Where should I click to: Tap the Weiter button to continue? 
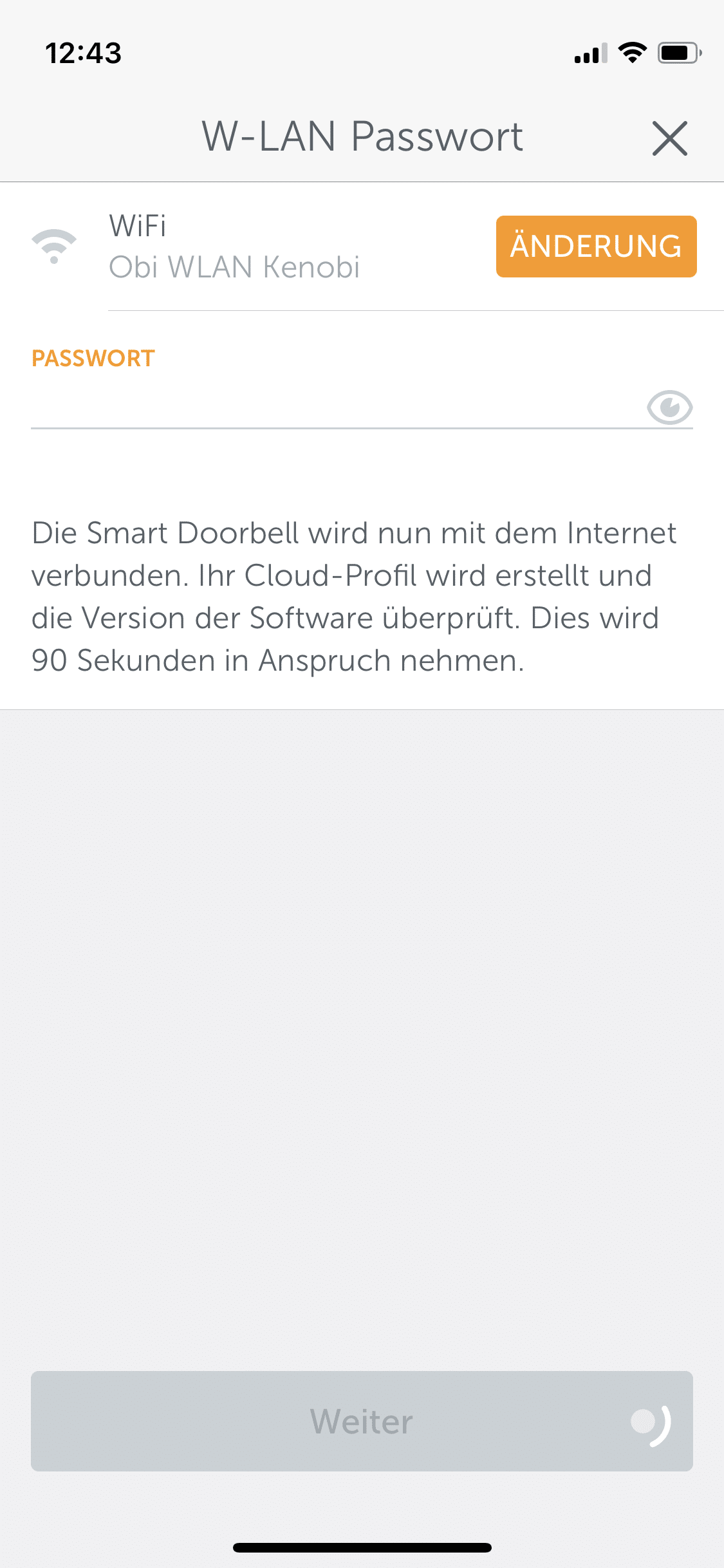[362, 1421]
